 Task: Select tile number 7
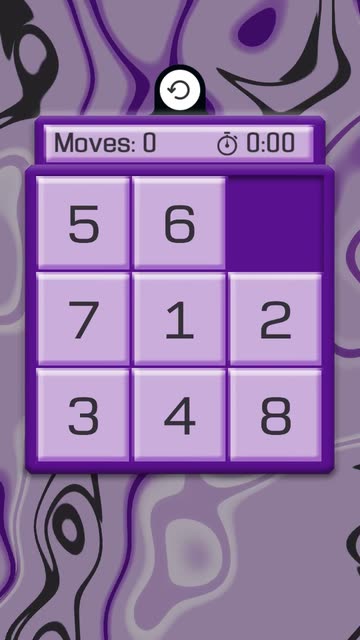point(83,320)
